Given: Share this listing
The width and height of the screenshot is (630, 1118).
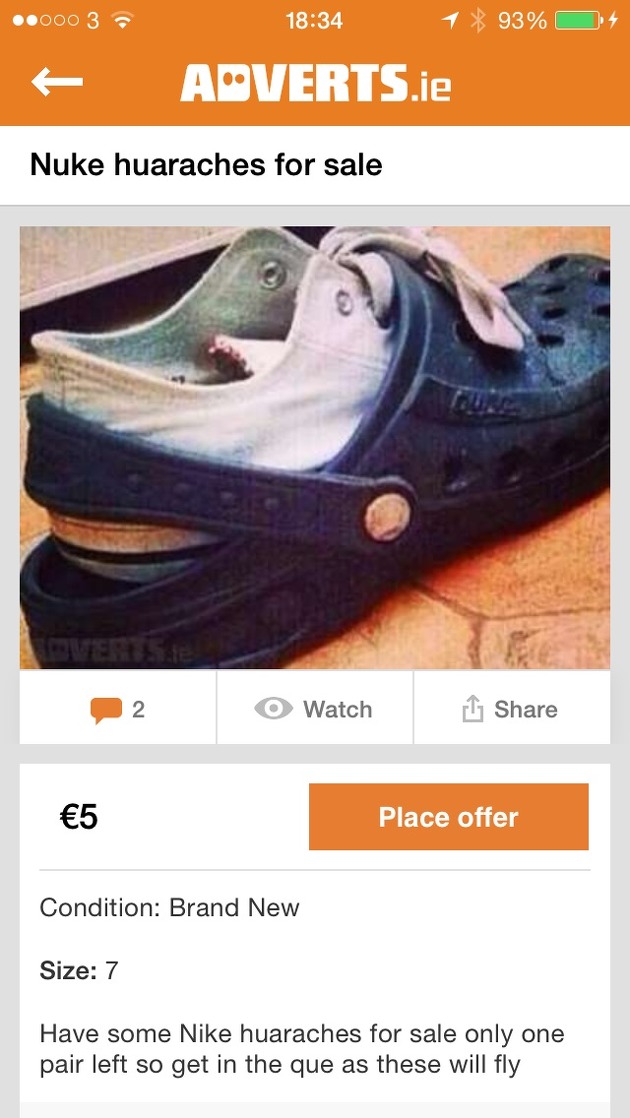Looking at the screenshot, I should point(510,709).
